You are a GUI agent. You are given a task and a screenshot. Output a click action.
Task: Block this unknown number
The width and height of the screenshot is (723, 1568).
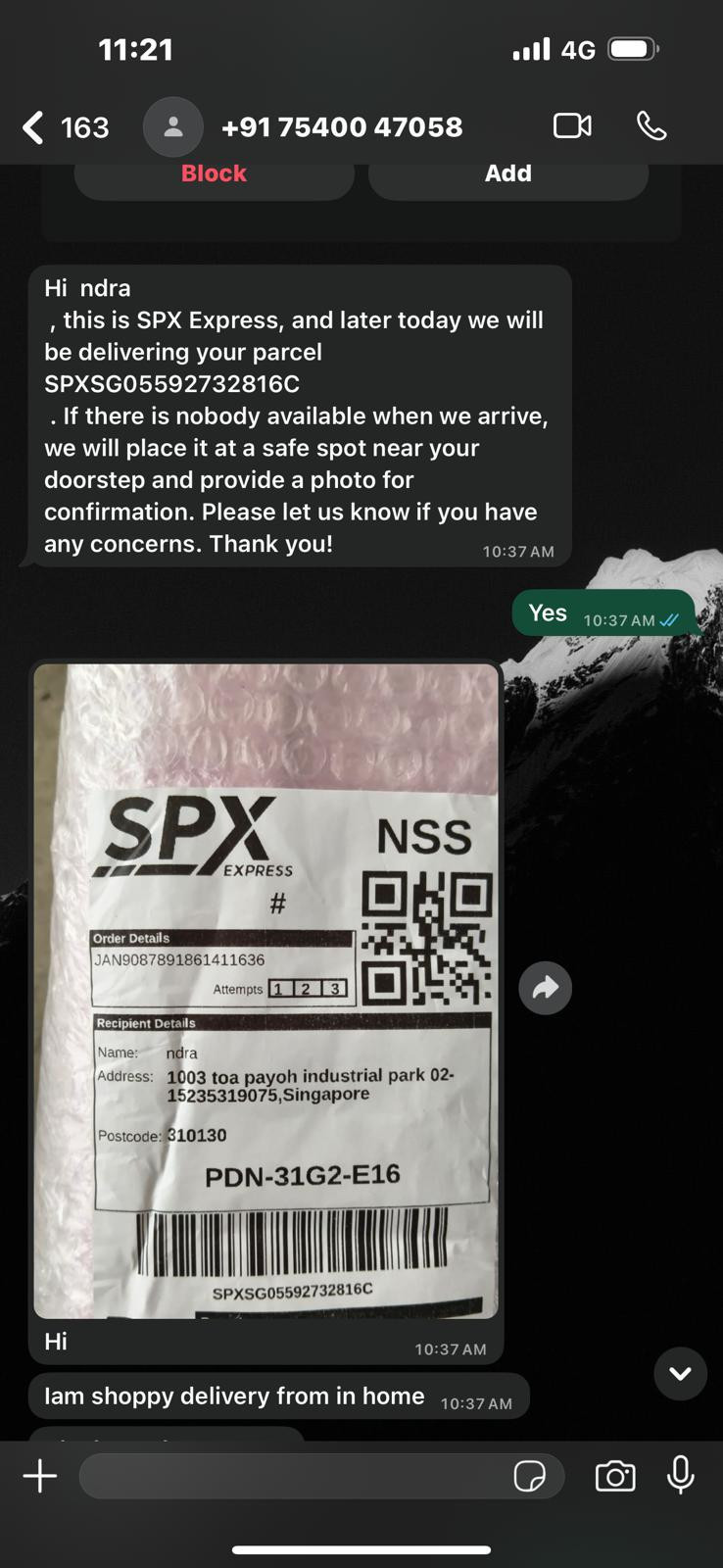tap(214, 174)
